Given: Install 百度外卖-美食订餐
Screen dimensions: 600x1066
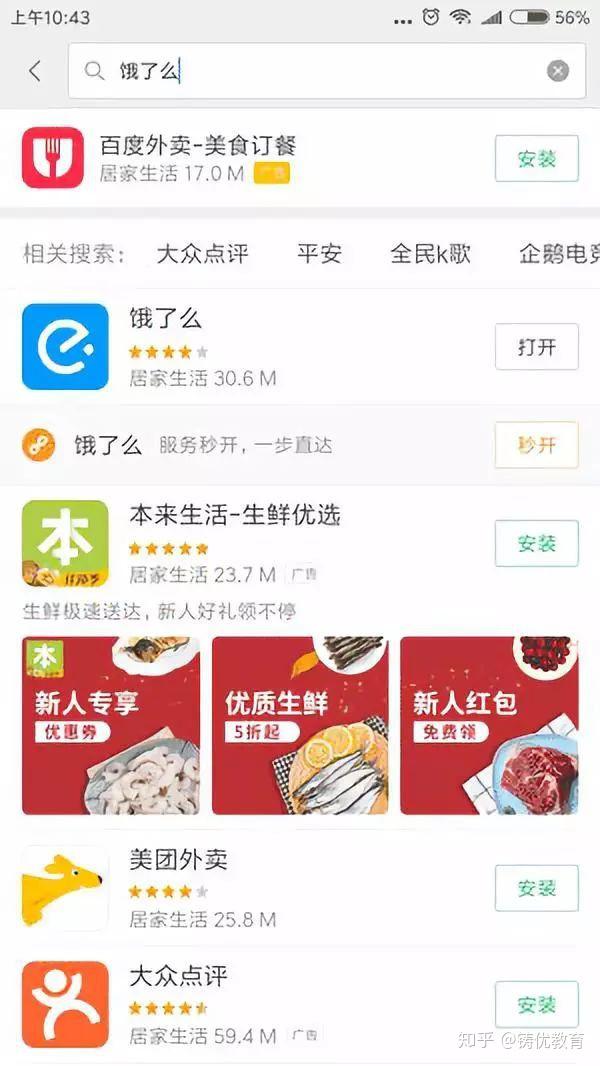Looking at the screenshot, I should pos(536,159).
